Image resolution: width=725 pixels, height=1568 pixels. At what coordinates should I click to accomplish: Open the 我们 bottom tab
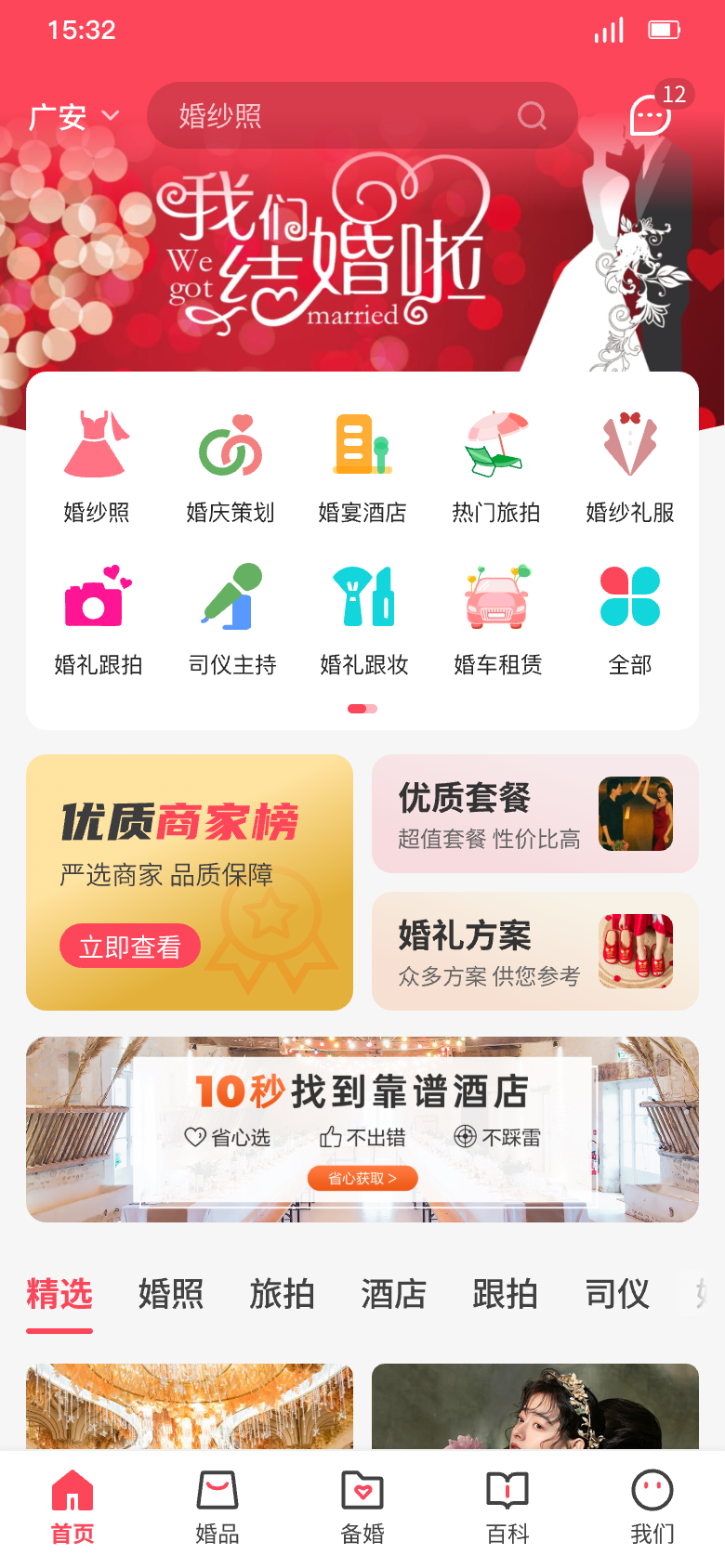coord(652,1507)
